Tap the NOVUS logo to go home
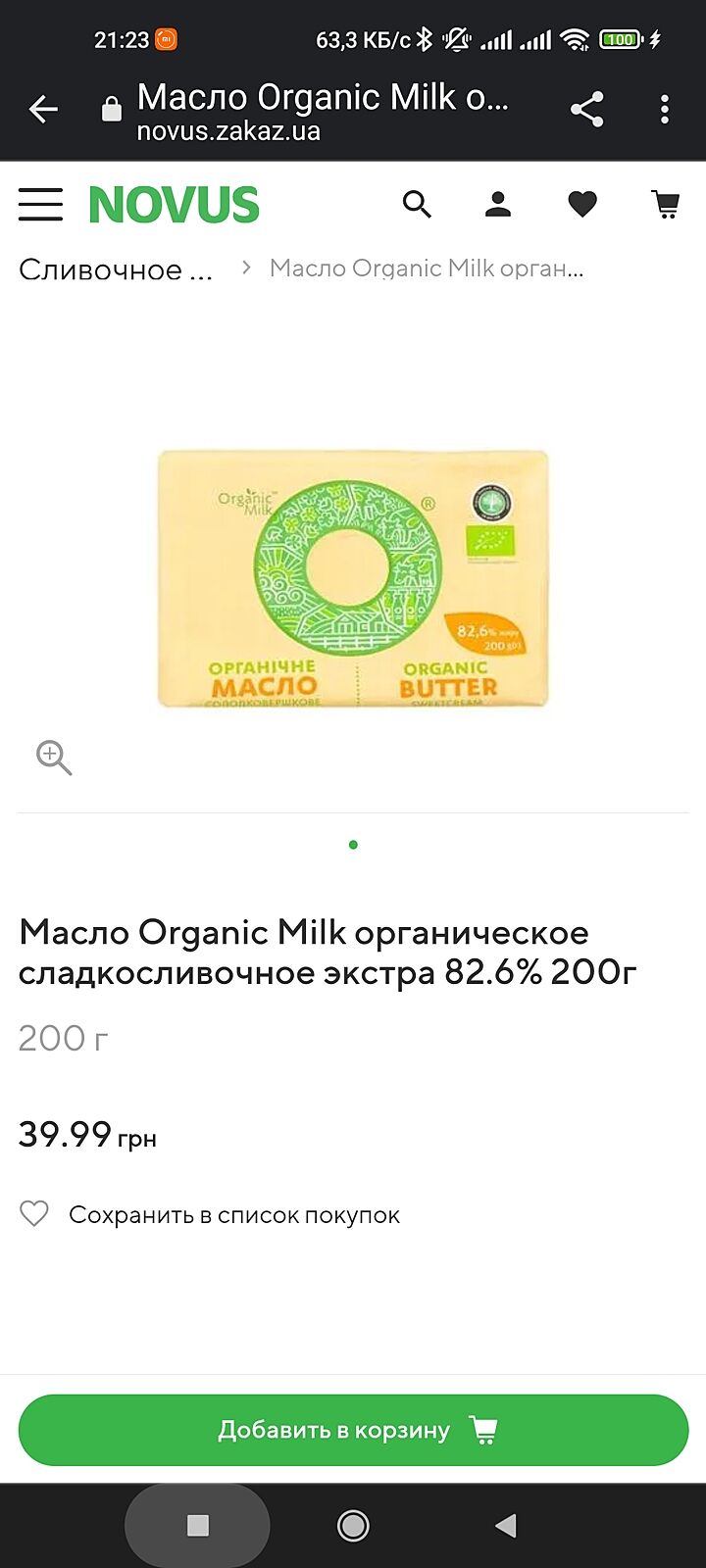Image resolution: width=706 pixels, height=1568 pixels. (x=174, y=205)
